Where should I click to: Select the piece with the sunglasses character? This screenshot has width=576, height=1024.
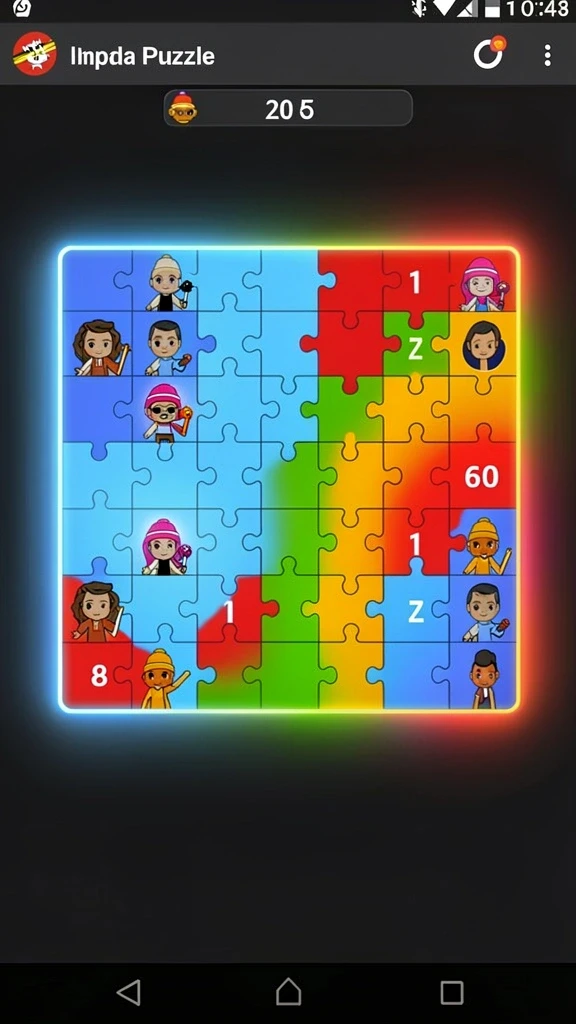point(163,411)
